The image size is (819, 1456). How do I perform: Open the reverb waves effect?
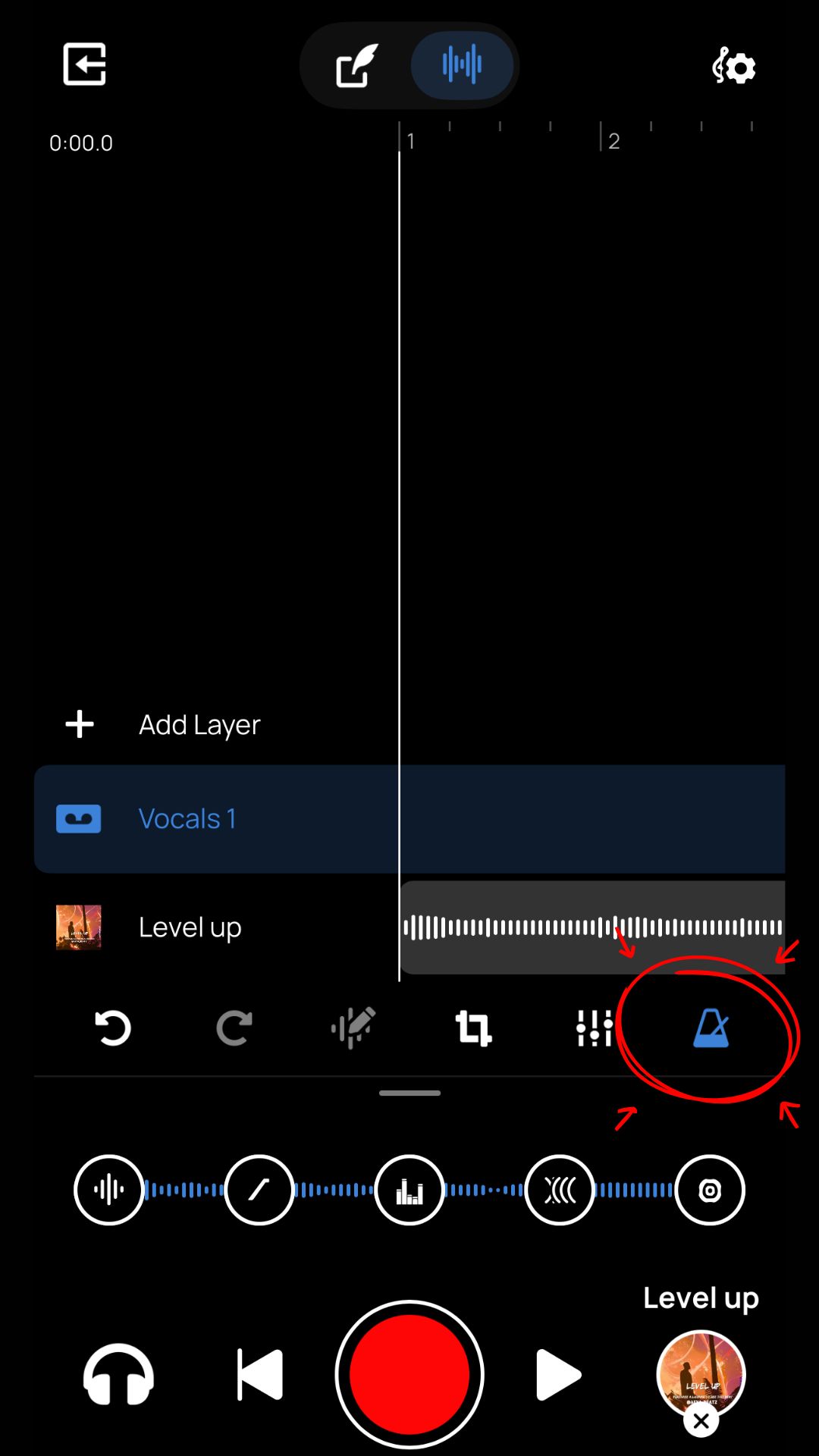560,1190
